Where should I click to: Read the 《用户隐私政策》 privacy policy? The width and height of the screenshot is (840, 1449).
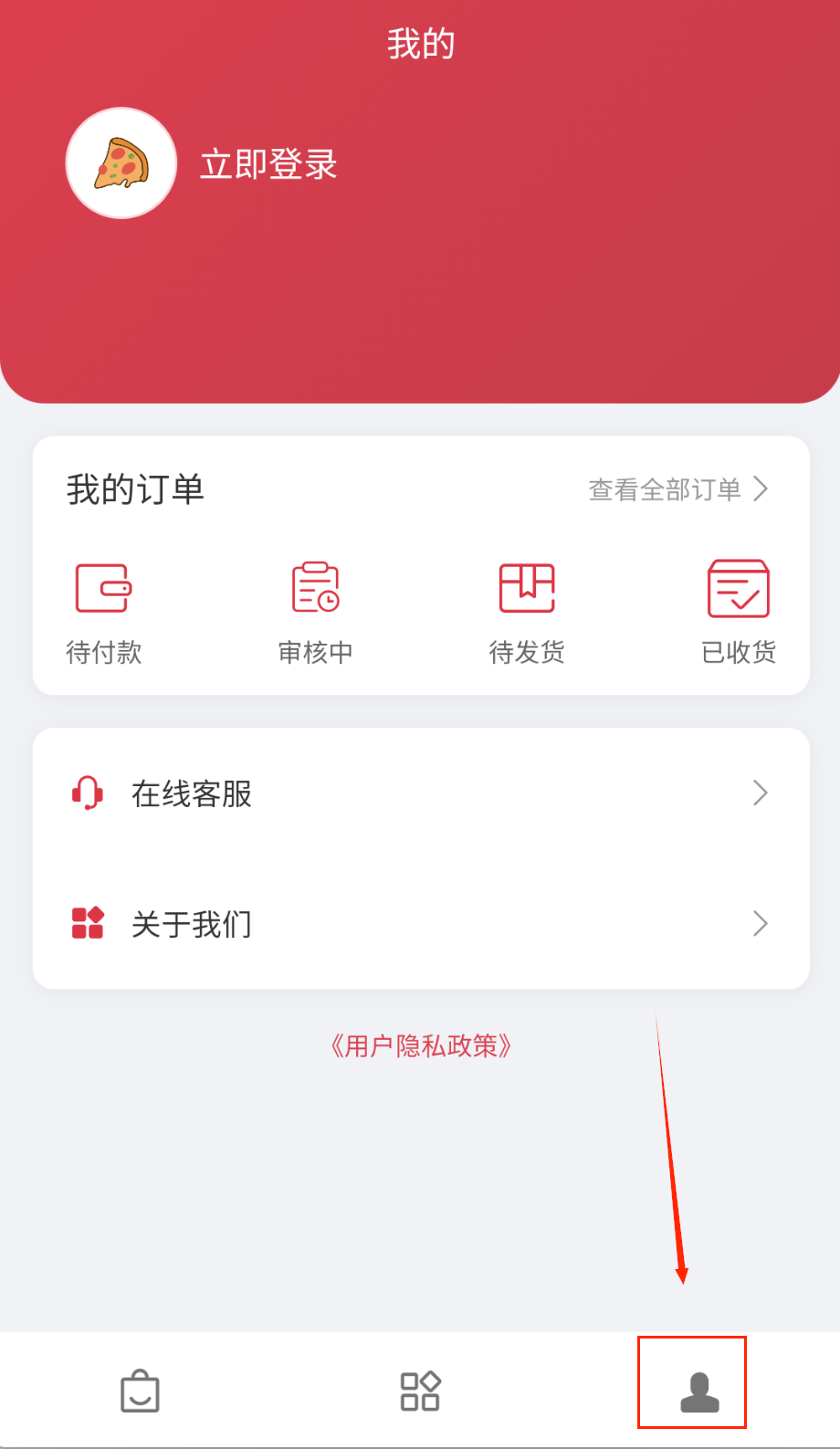tap(421, 1045)
